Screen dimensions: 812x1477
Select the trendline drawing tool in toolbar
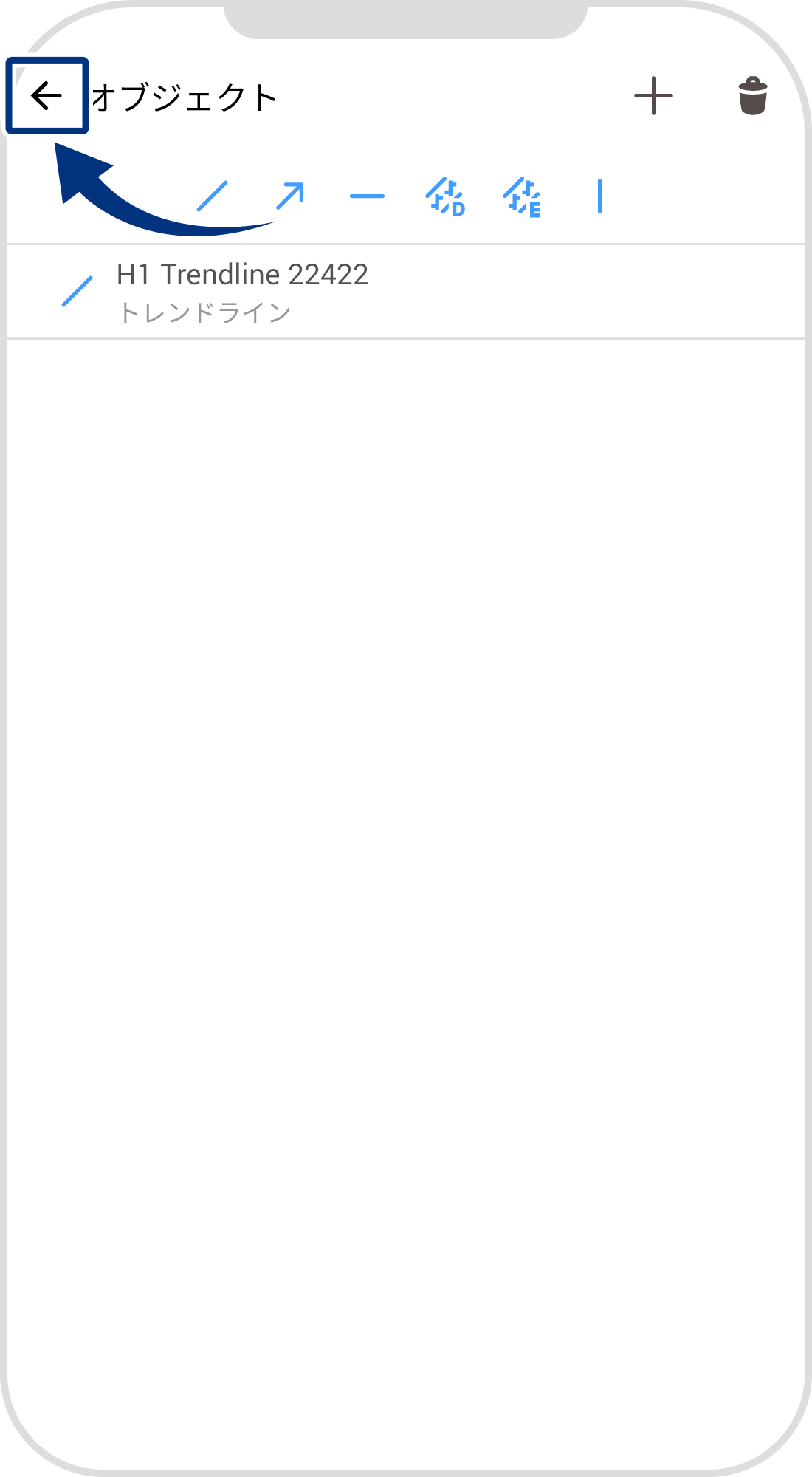tap(213, 196)
